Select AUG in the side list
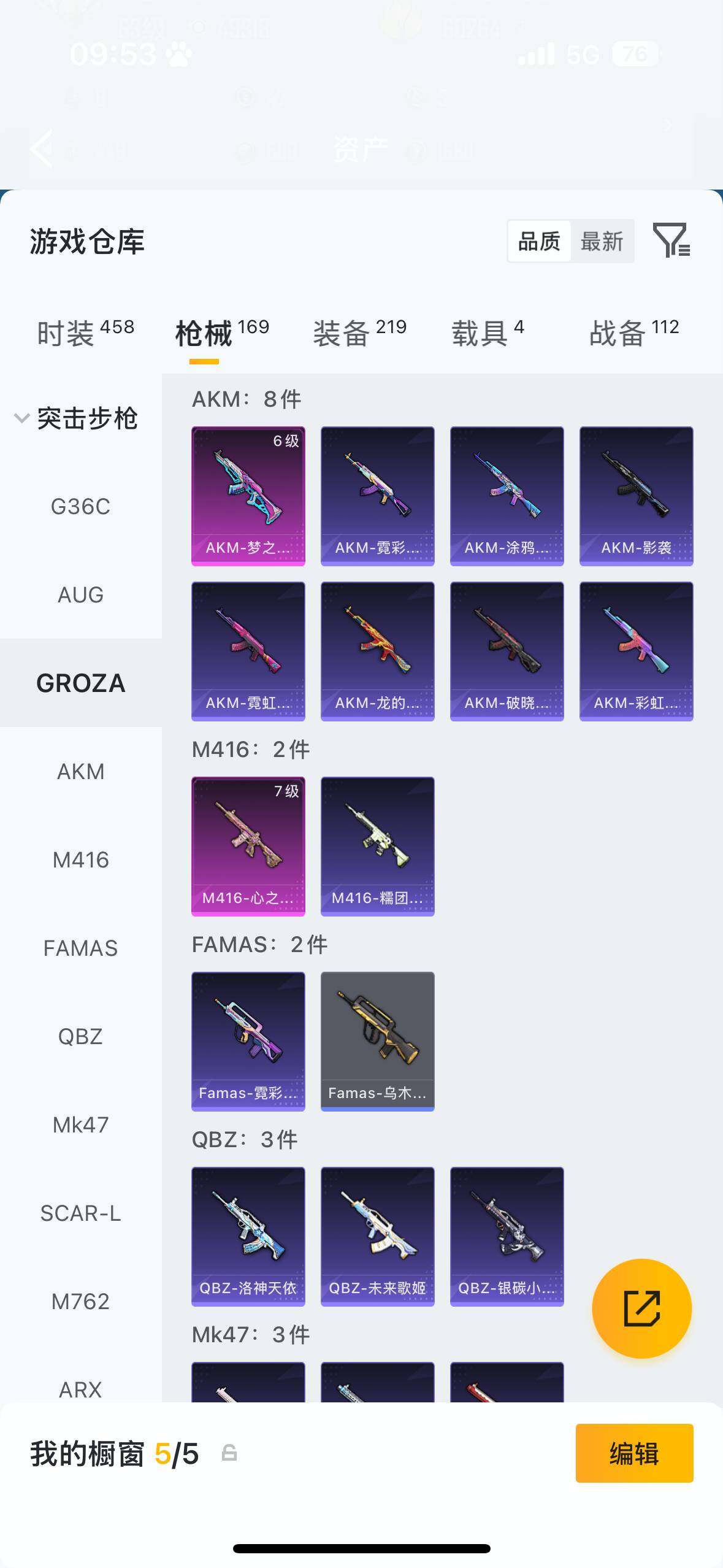The image size is (723, 1568). 80,595
